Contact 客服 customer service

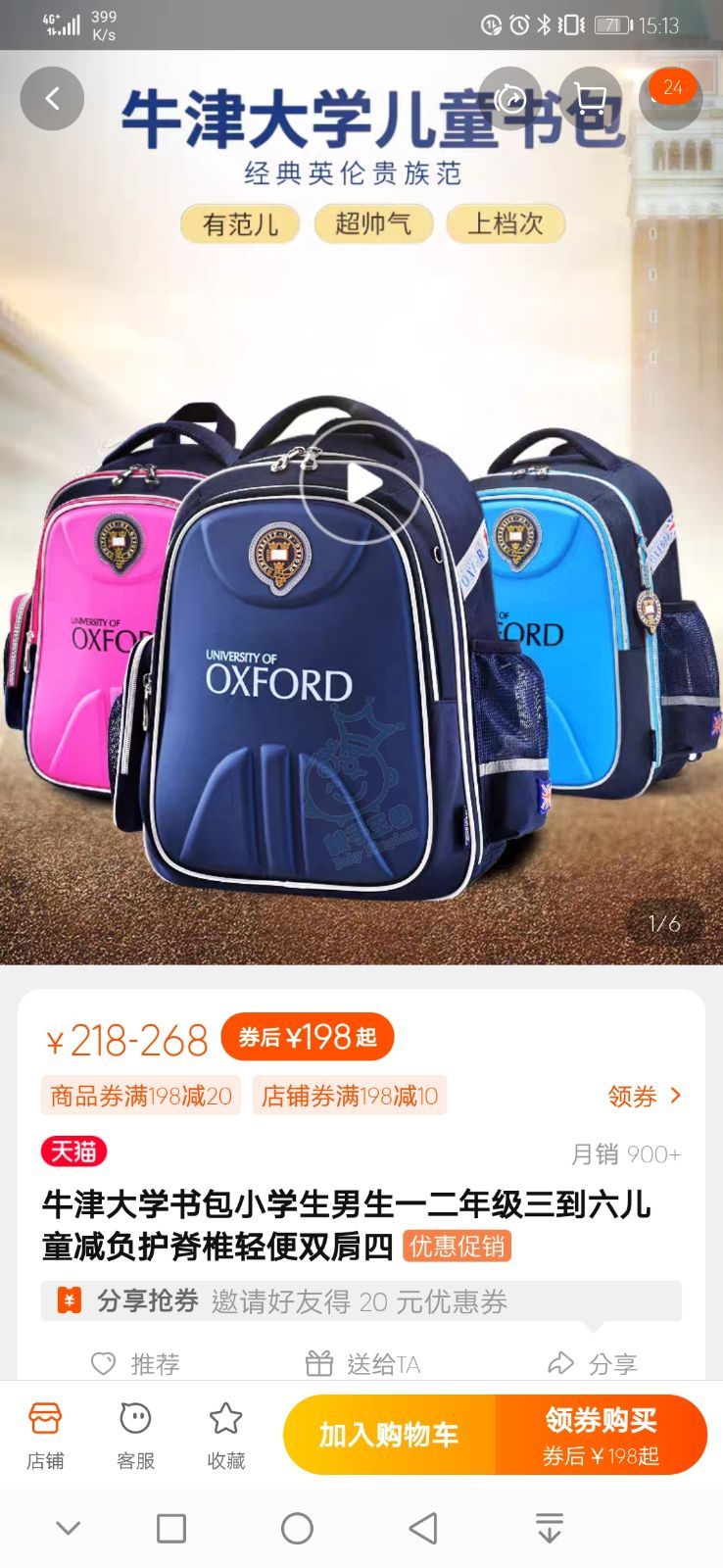[135, 1436]
